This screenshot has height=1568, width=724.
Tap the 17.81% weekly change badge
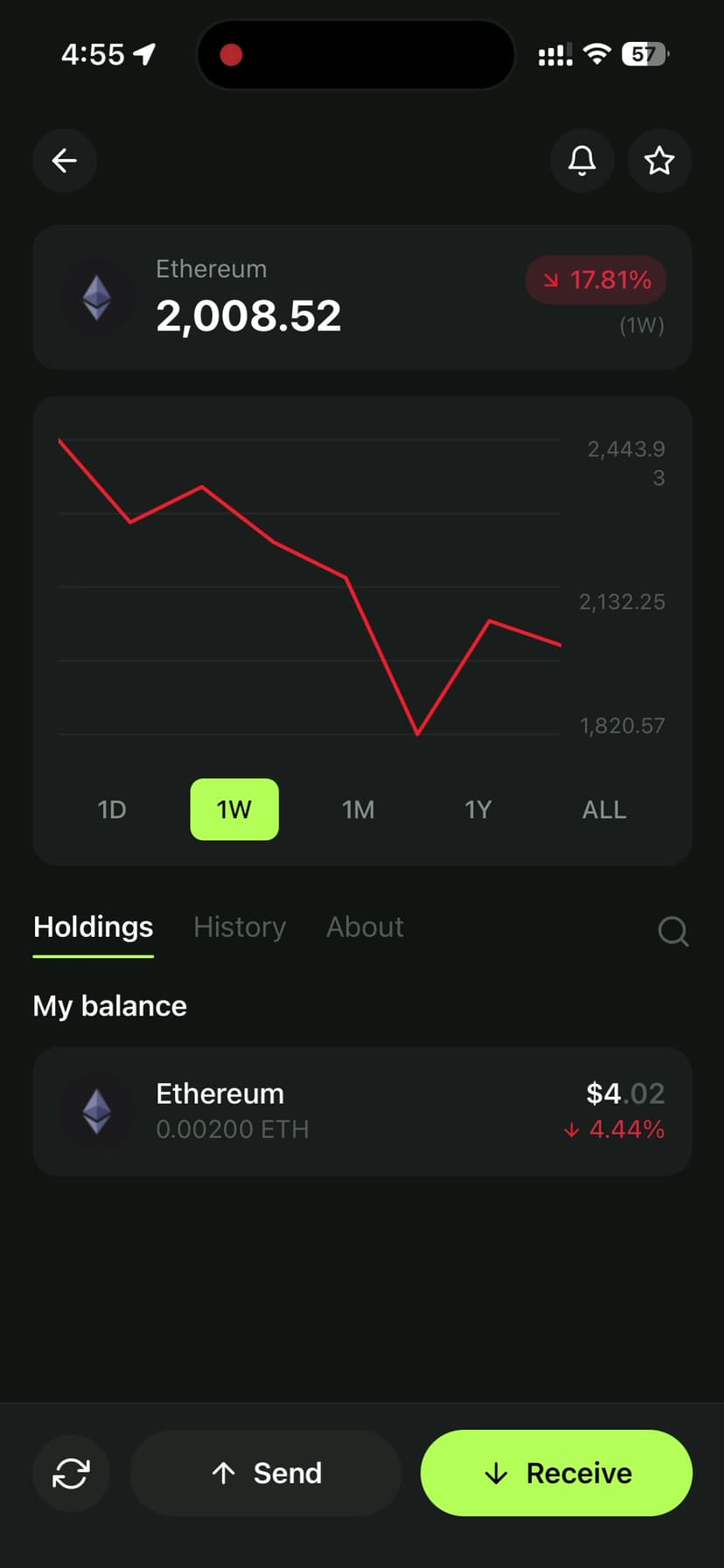coord(595,280)
